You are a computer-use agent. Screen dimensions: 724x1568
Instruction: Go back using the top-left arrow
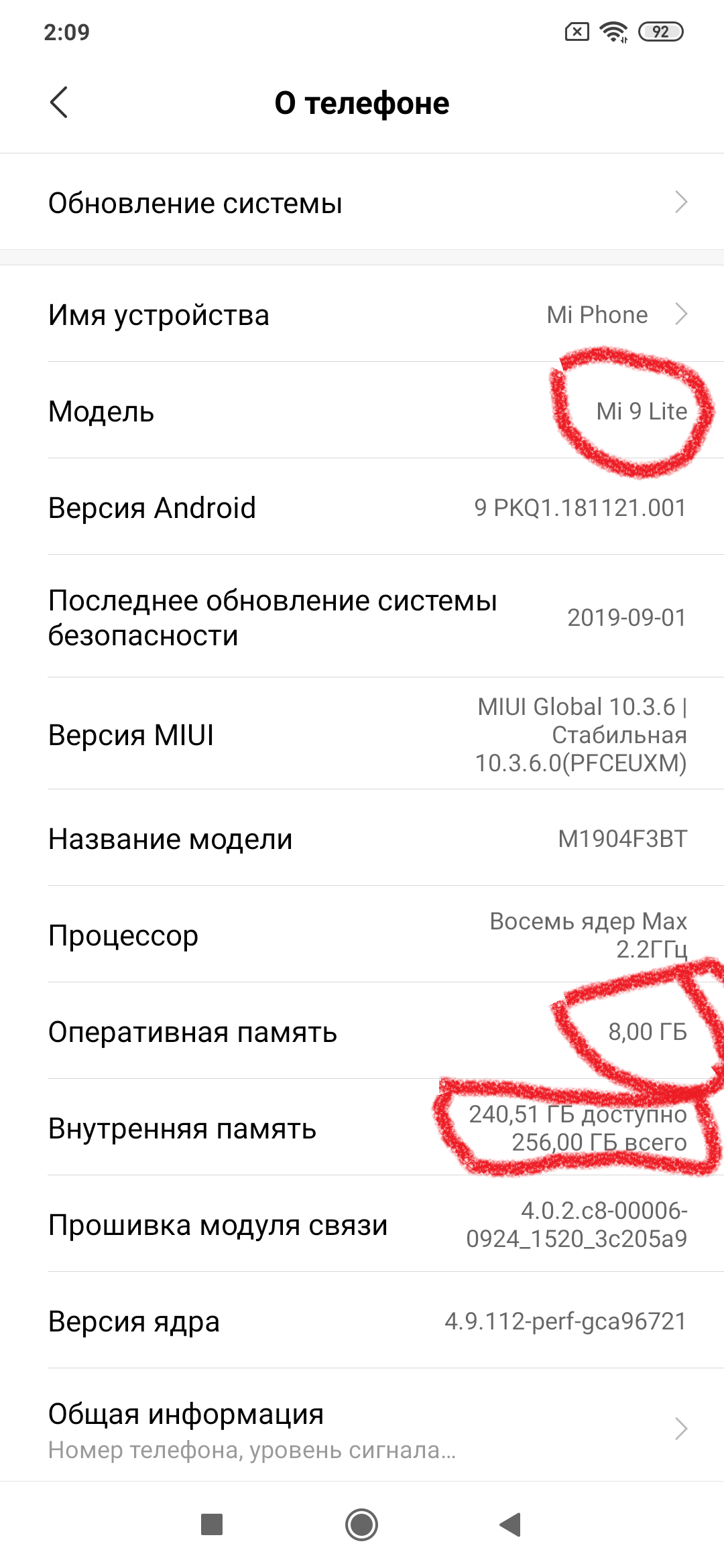pos(59,103)
